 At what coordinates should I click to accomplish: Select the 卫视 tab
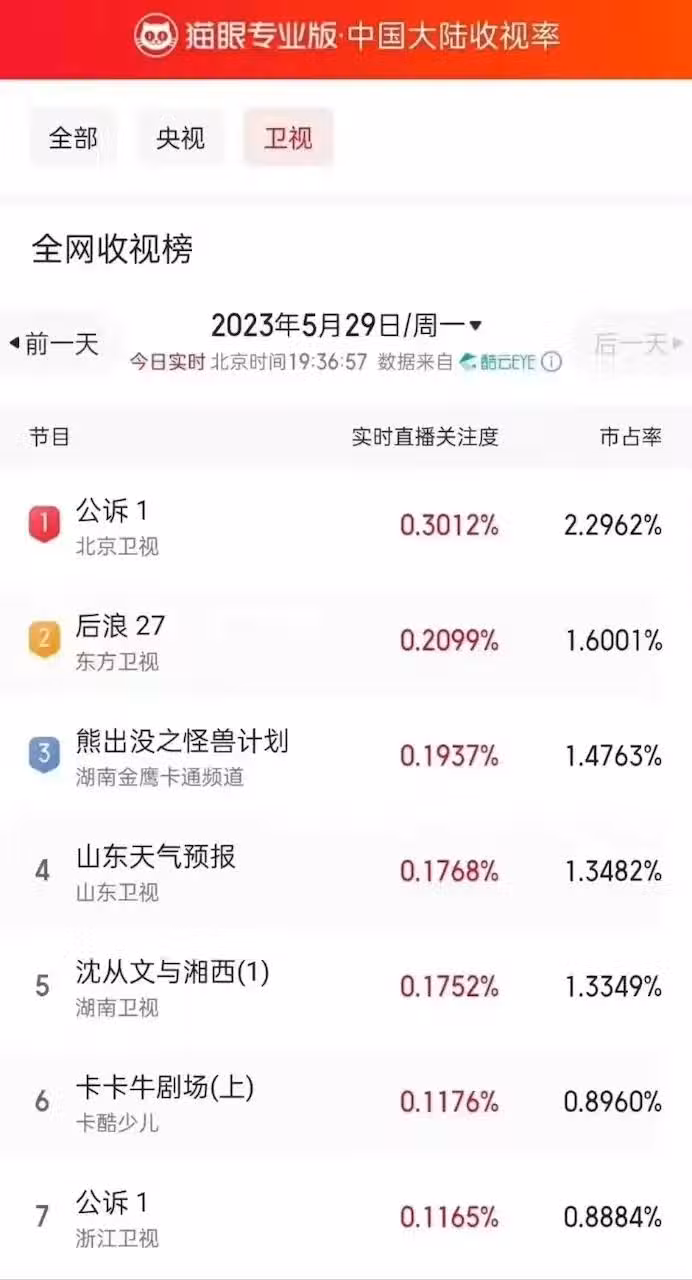(x=288, y=138)
